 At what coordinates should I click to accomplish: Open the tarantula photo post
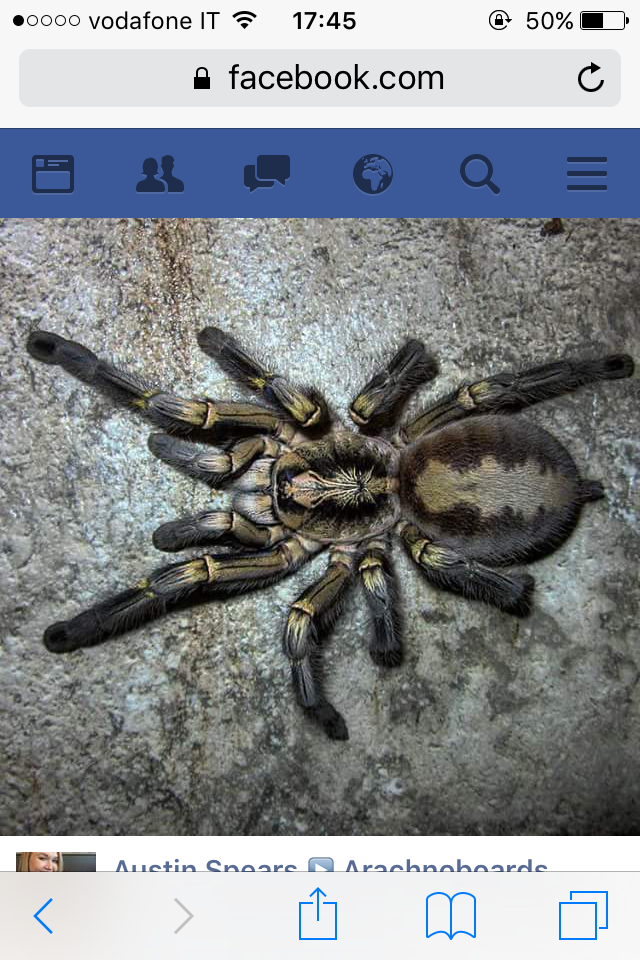coord(320,525)
